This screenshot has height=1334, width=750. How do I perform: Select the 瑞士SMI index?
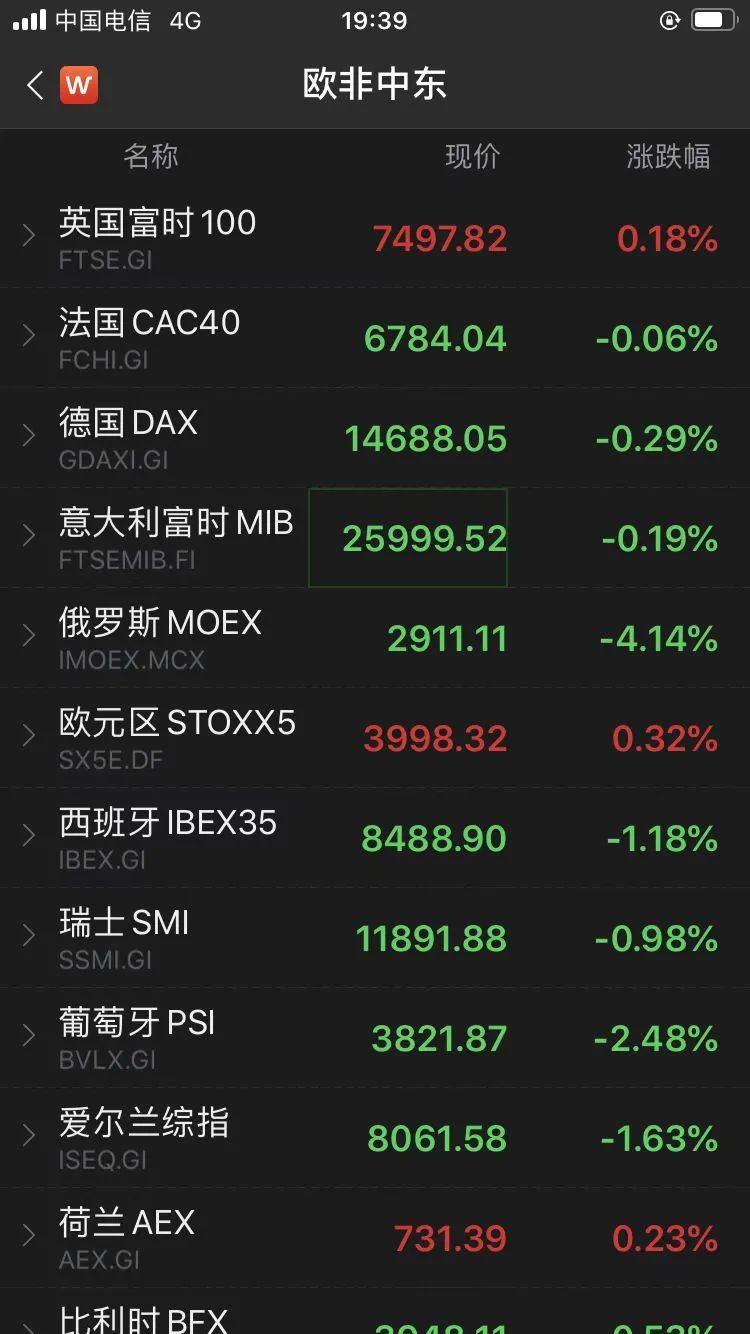coord(375,938)
